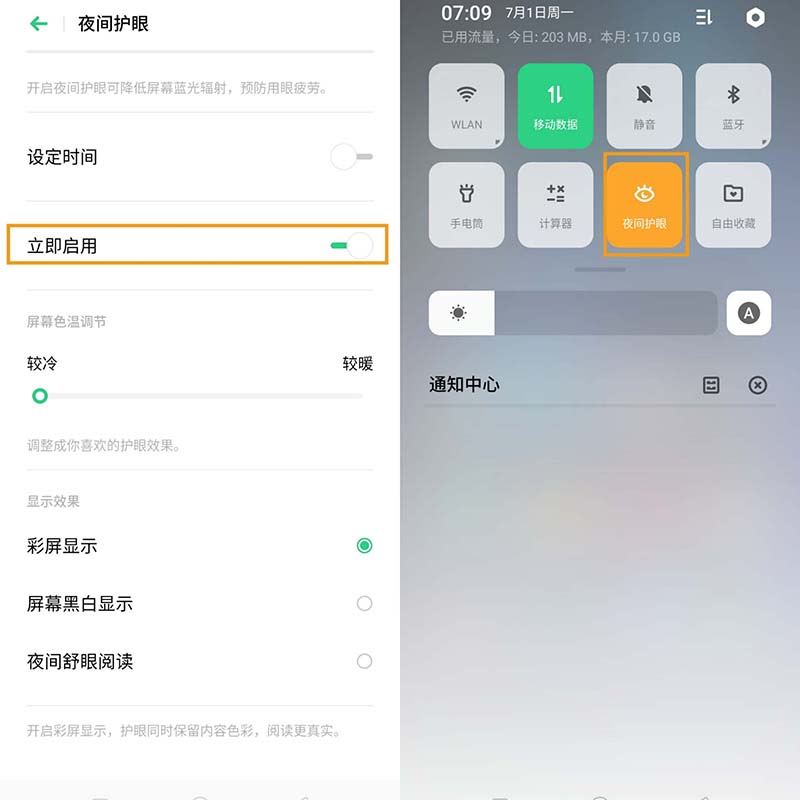Open the quick tile edit list icon
800x800 pixels.
(x=704, y=17)
